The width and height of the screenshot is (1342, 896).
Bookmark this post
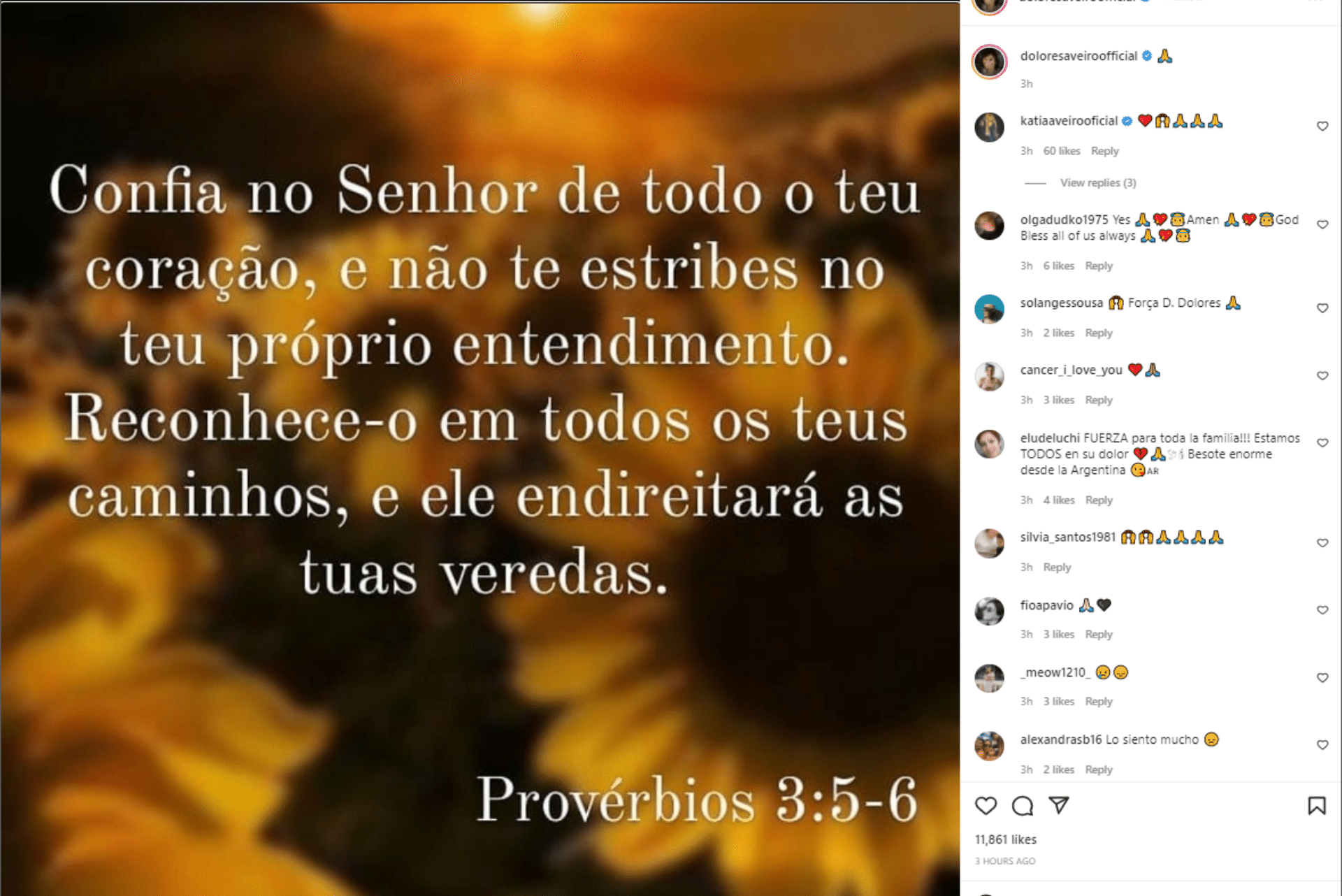[x=1316, y=806]
